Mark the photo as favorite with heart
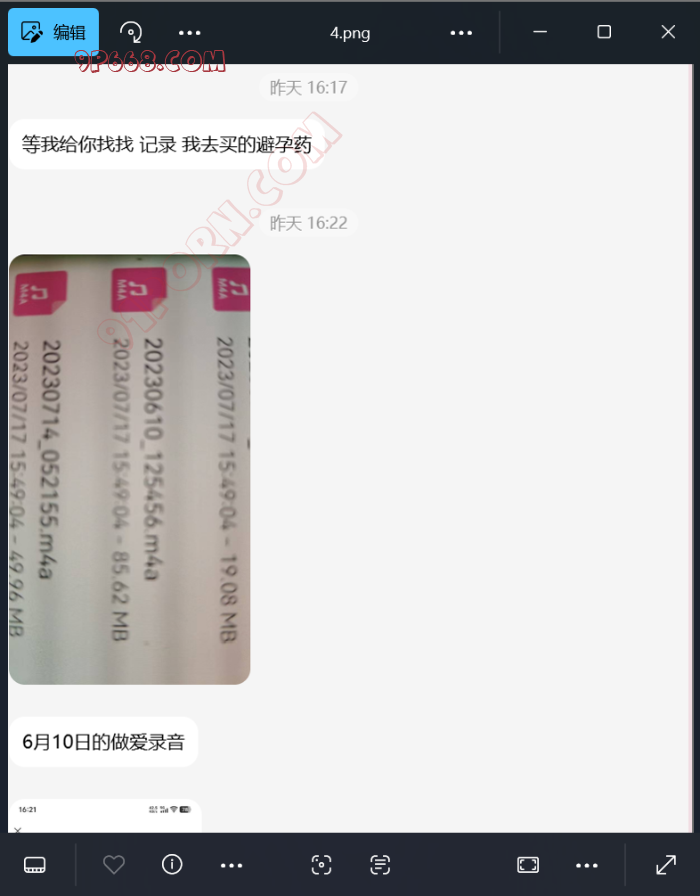Screen dimensions: 700x896 point(114,865)
